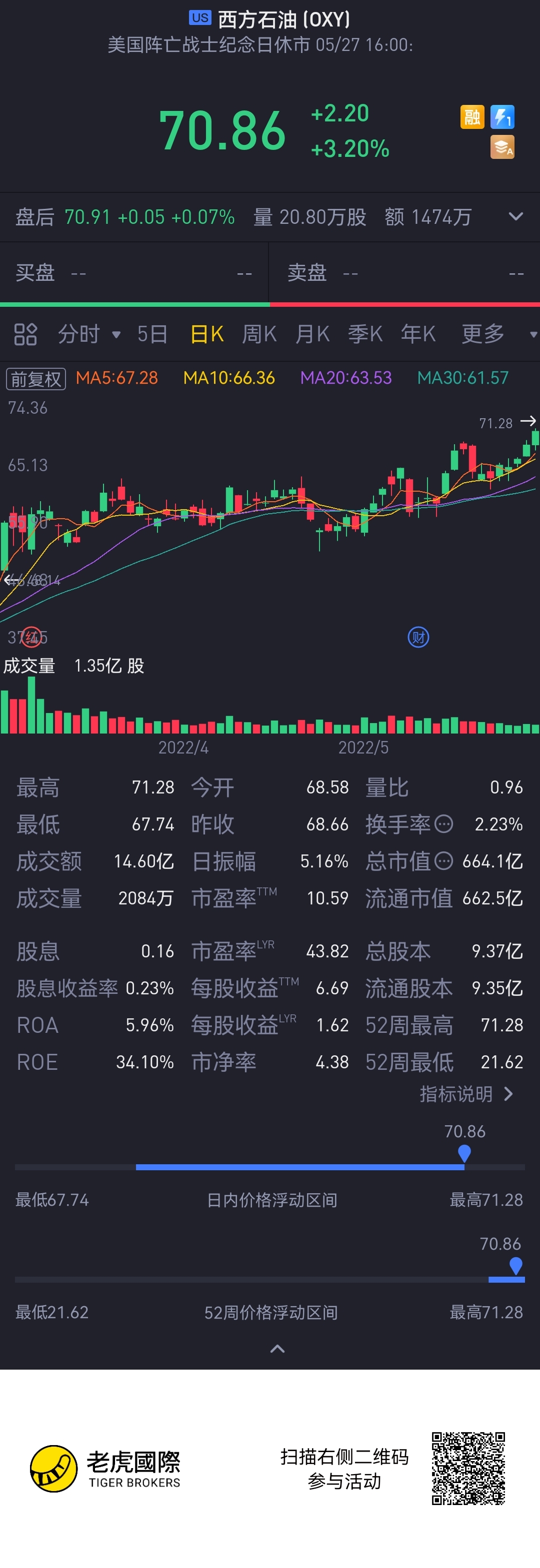Select the 日K daily candlestick tab
This screenshot has width=540, height=1568.
207,334
